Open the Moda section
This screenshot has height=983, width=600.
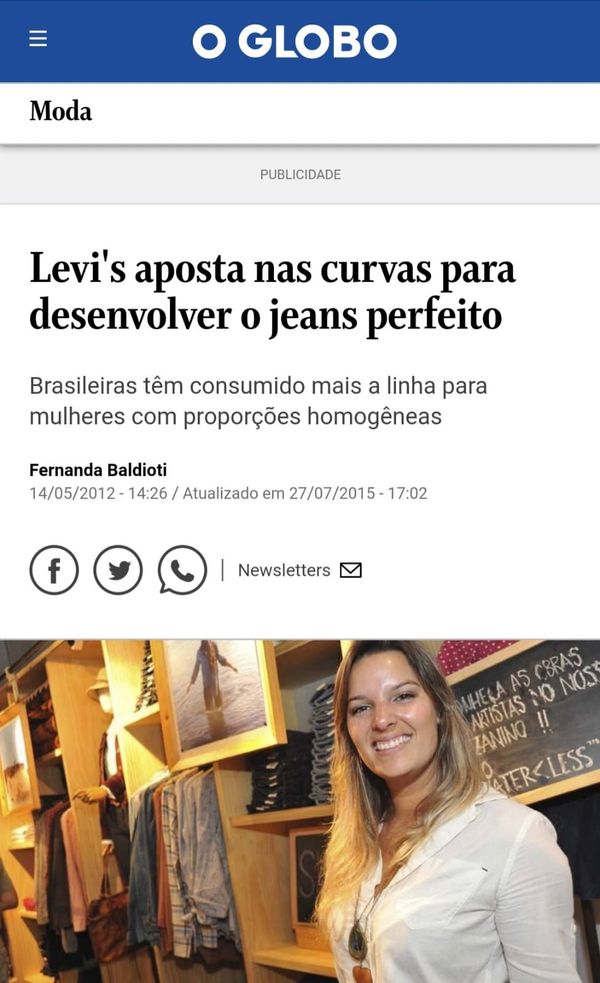pyautogui.click(x=60, y=111)
